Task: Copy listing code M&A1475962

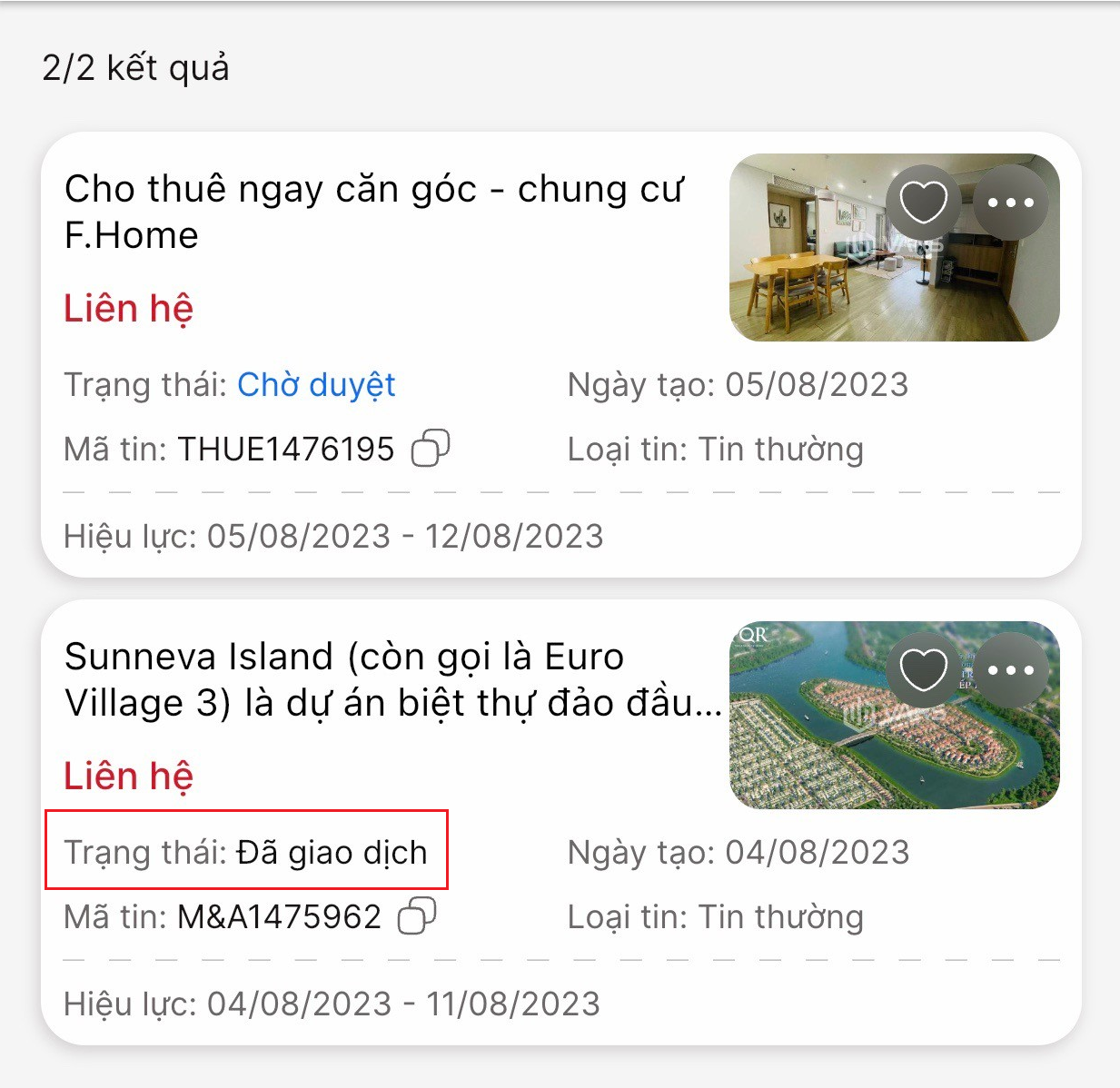Action: [417, 916]
